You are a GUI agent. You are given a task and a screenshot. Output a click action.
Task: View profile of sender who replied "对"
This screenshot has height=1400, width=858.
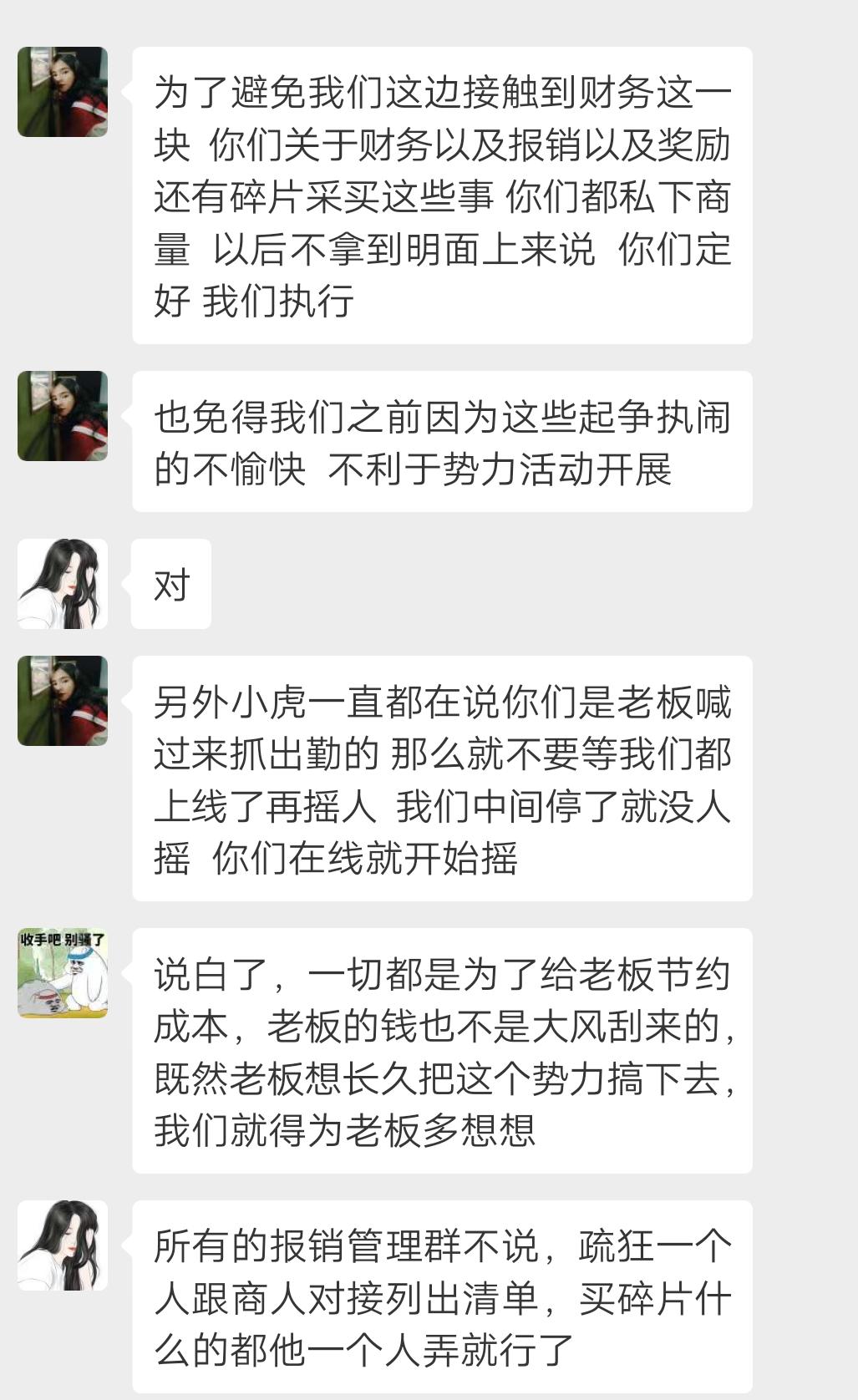tap(63, 584)
